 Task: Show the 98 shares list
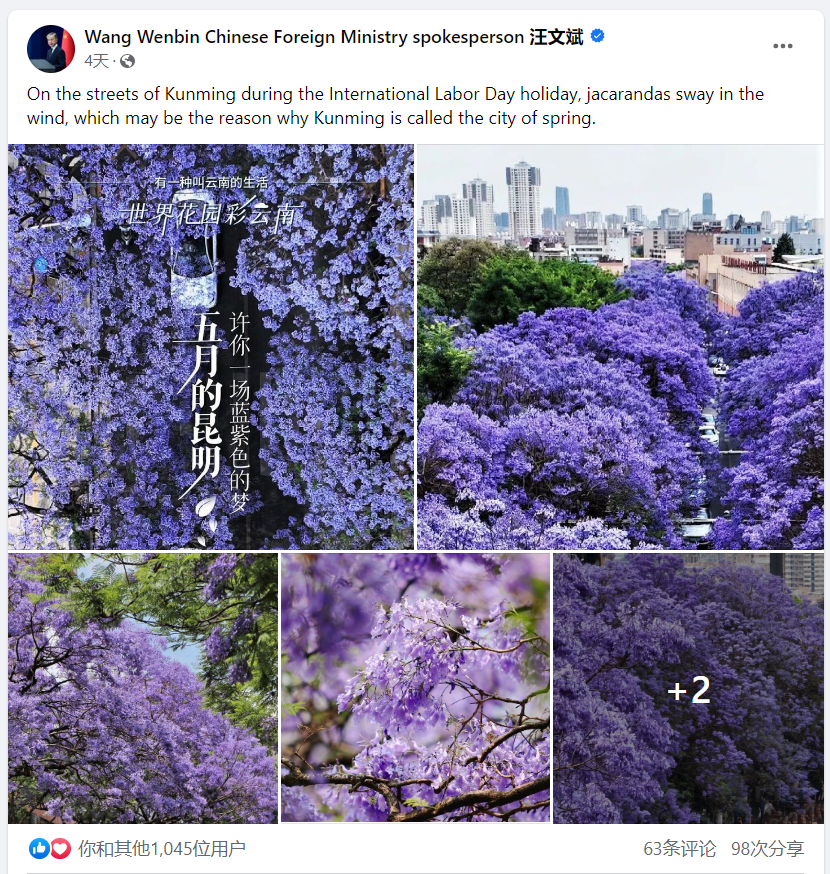coord(767,849)
